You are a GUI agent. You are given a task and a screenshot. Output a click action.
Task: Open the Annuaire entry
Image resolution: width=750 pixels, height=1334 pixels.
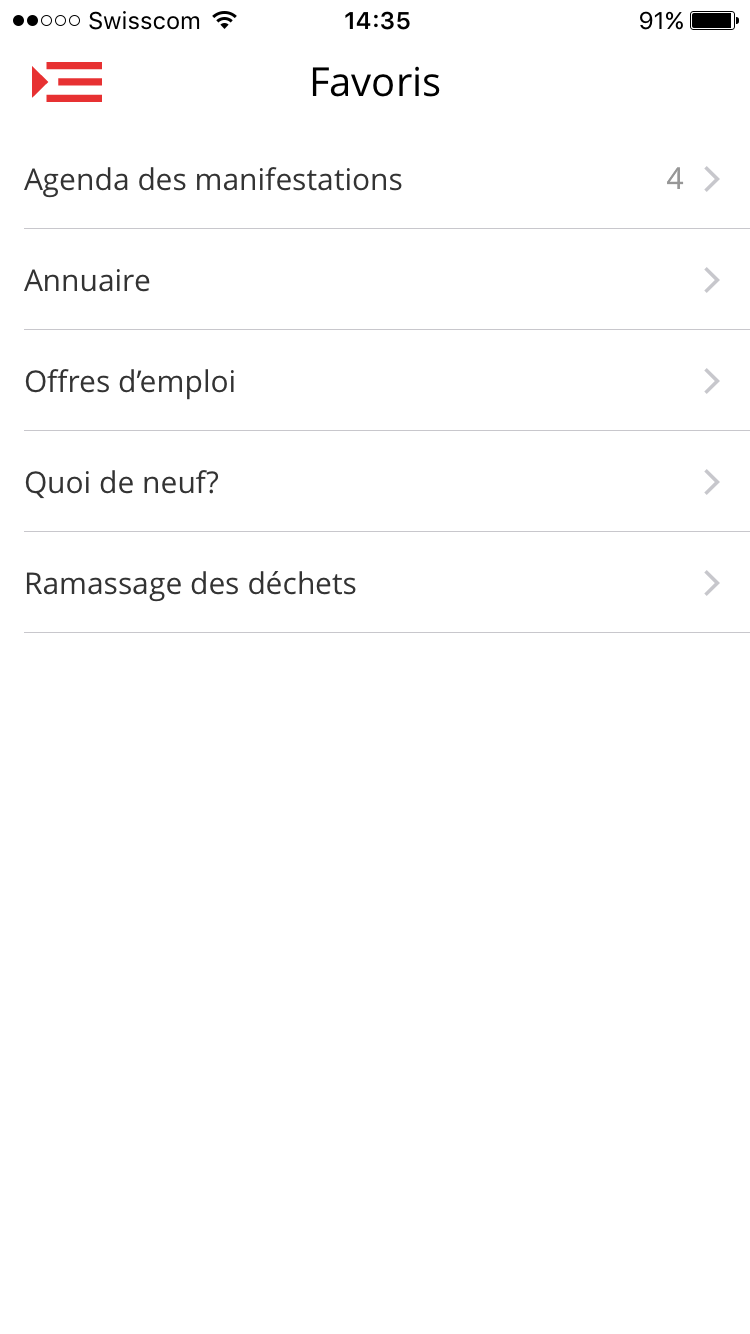375,280
